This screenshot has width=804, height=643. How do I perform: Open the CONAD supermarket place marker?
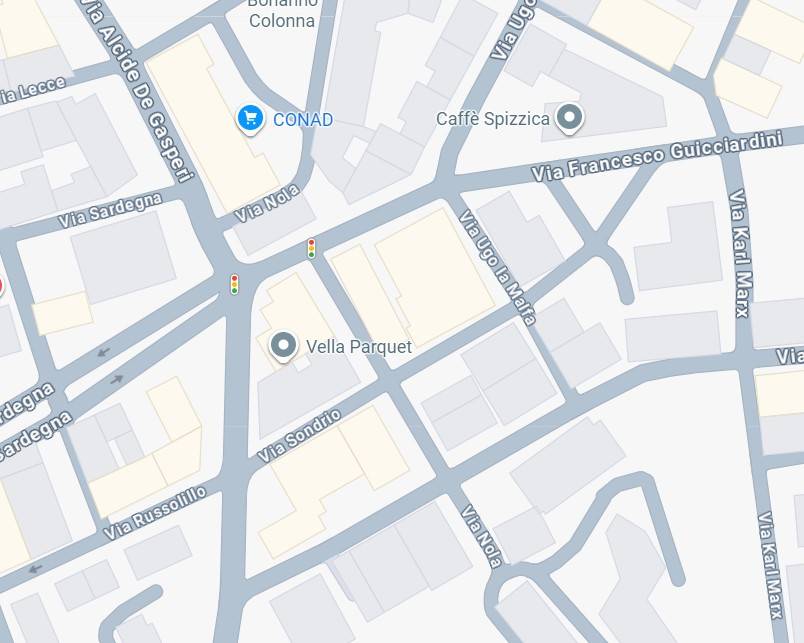(250, 119)
